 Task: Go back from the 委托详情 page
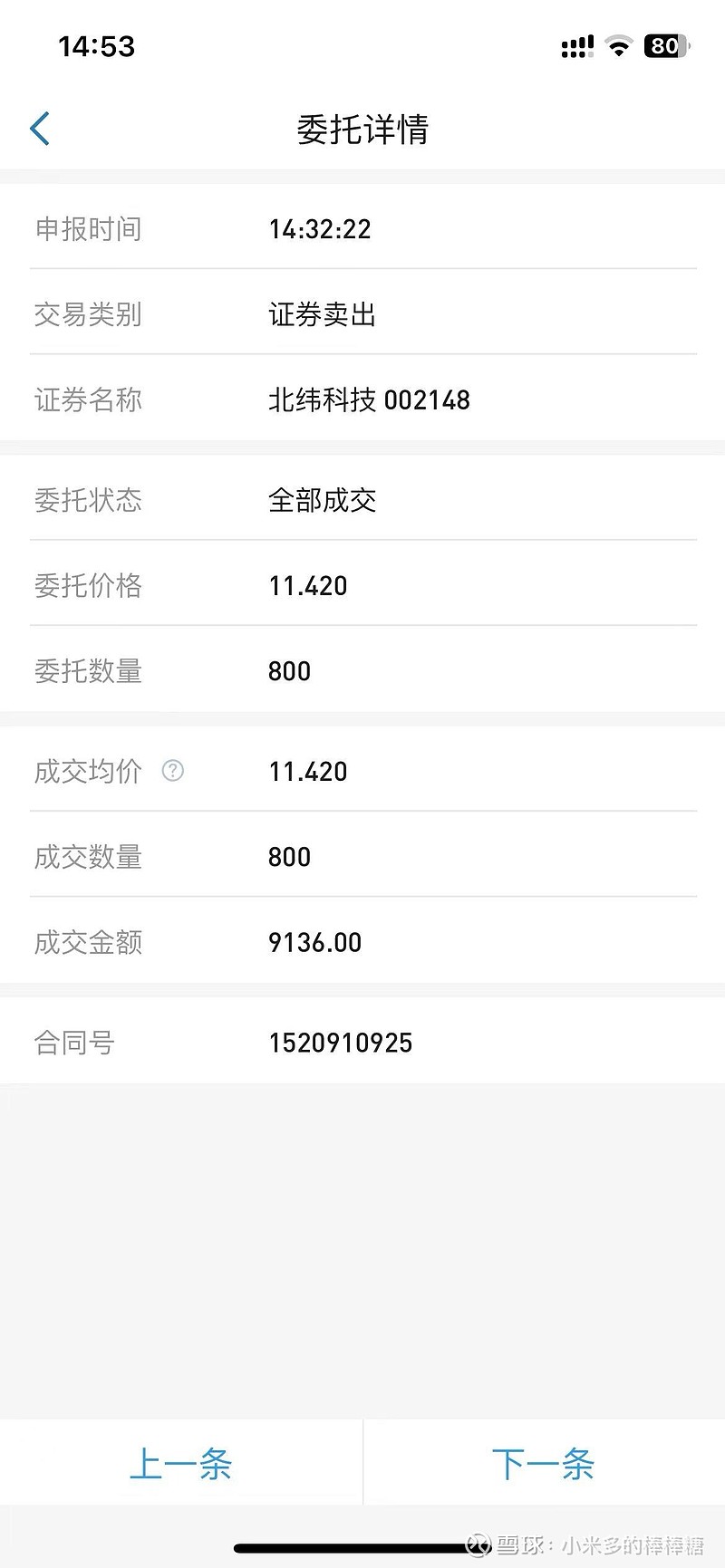pos(40,129)
